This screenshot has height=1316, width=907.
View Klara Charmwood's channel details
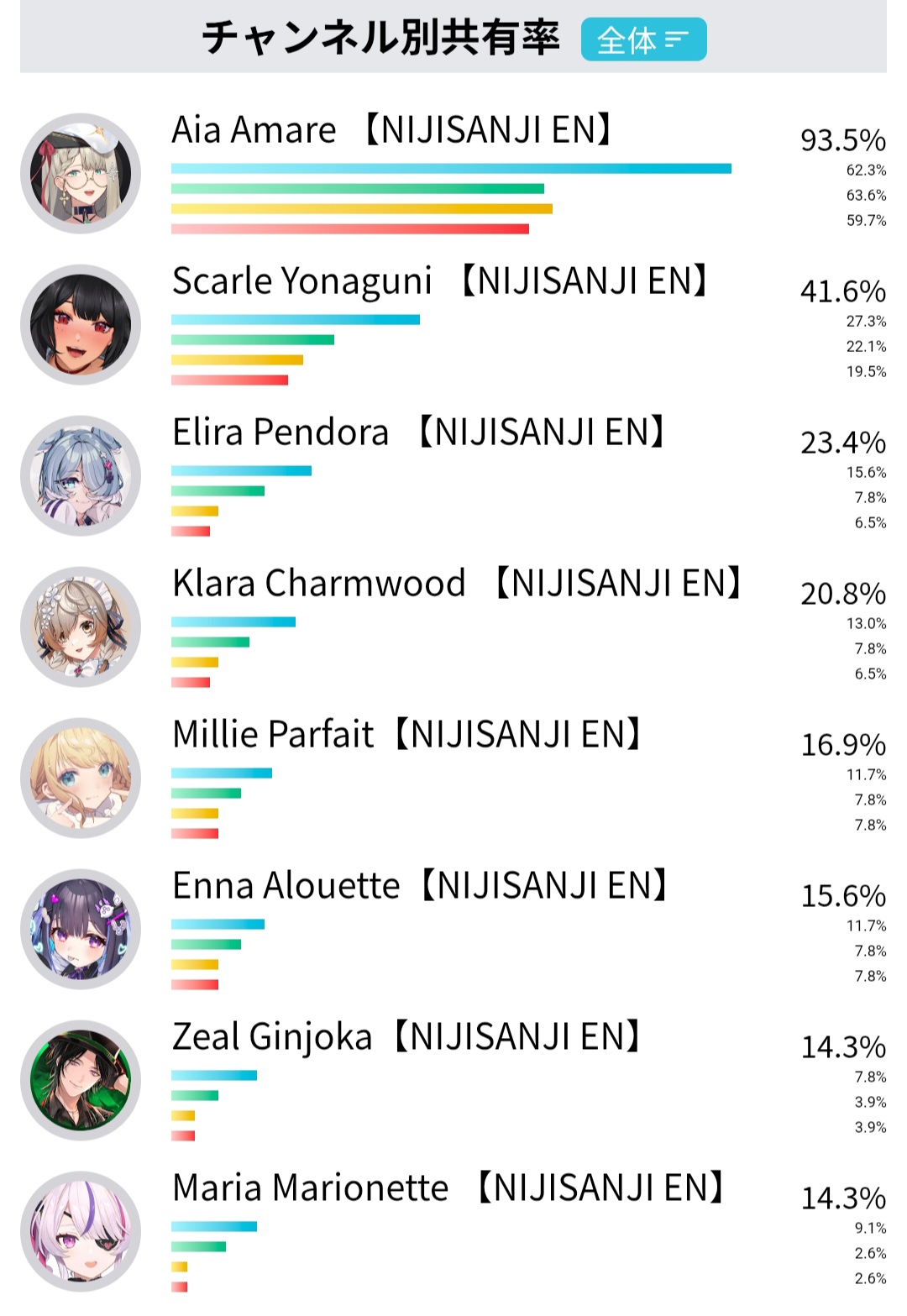pos(453,627)
